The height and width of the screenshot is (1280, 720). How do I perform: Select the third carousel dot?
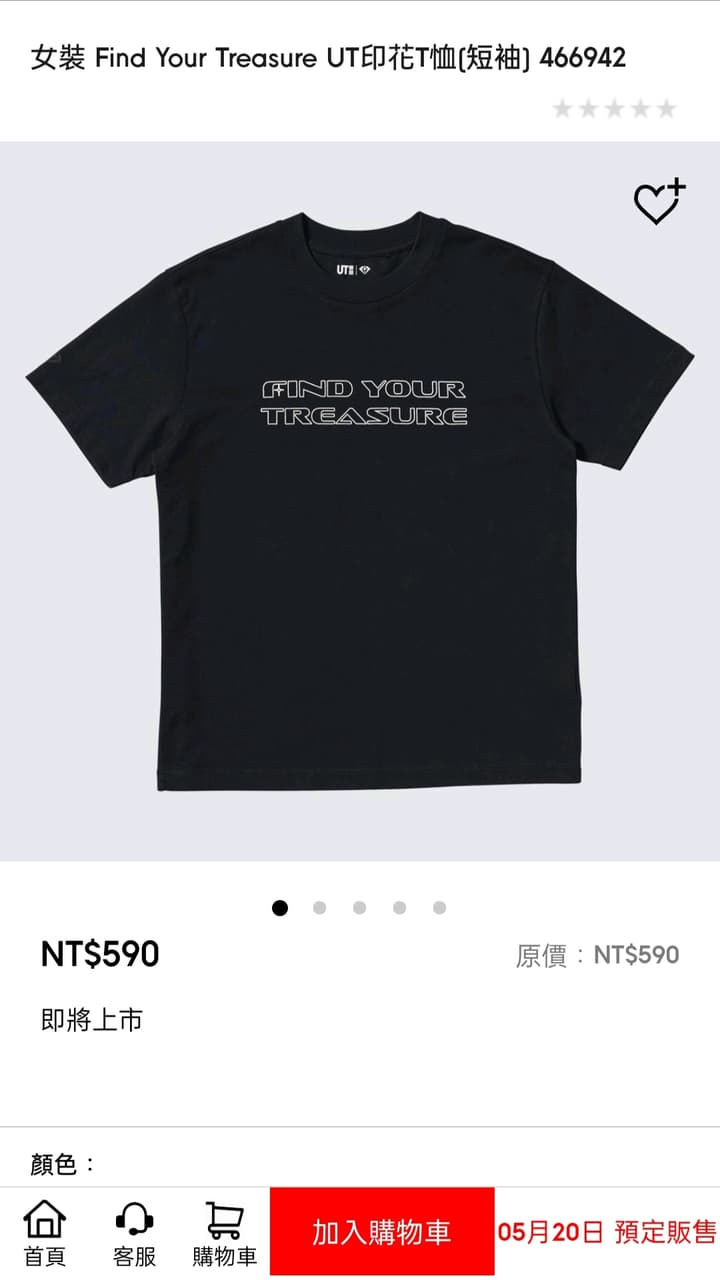[359, 908]
